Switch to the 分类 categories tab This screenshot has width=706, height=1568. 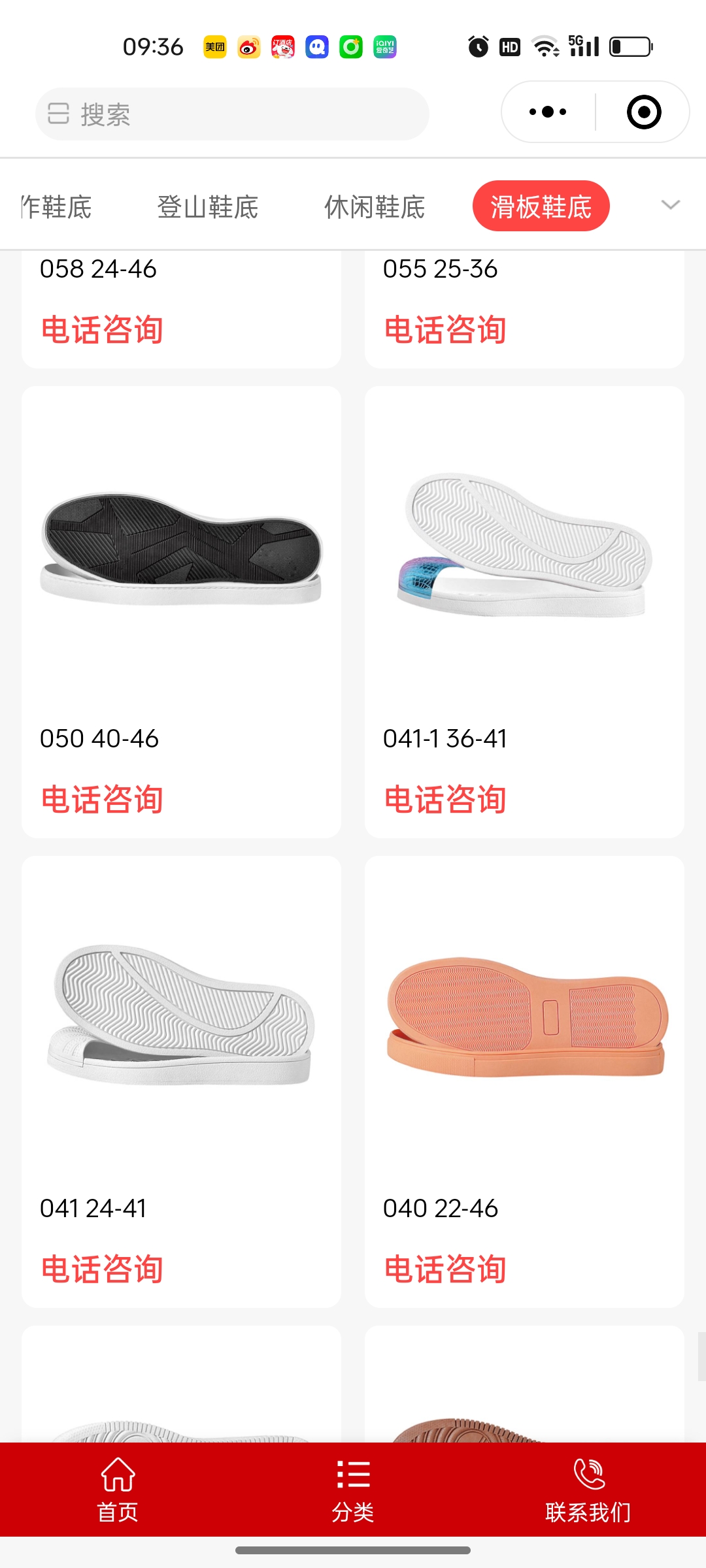click(353, 1490)
